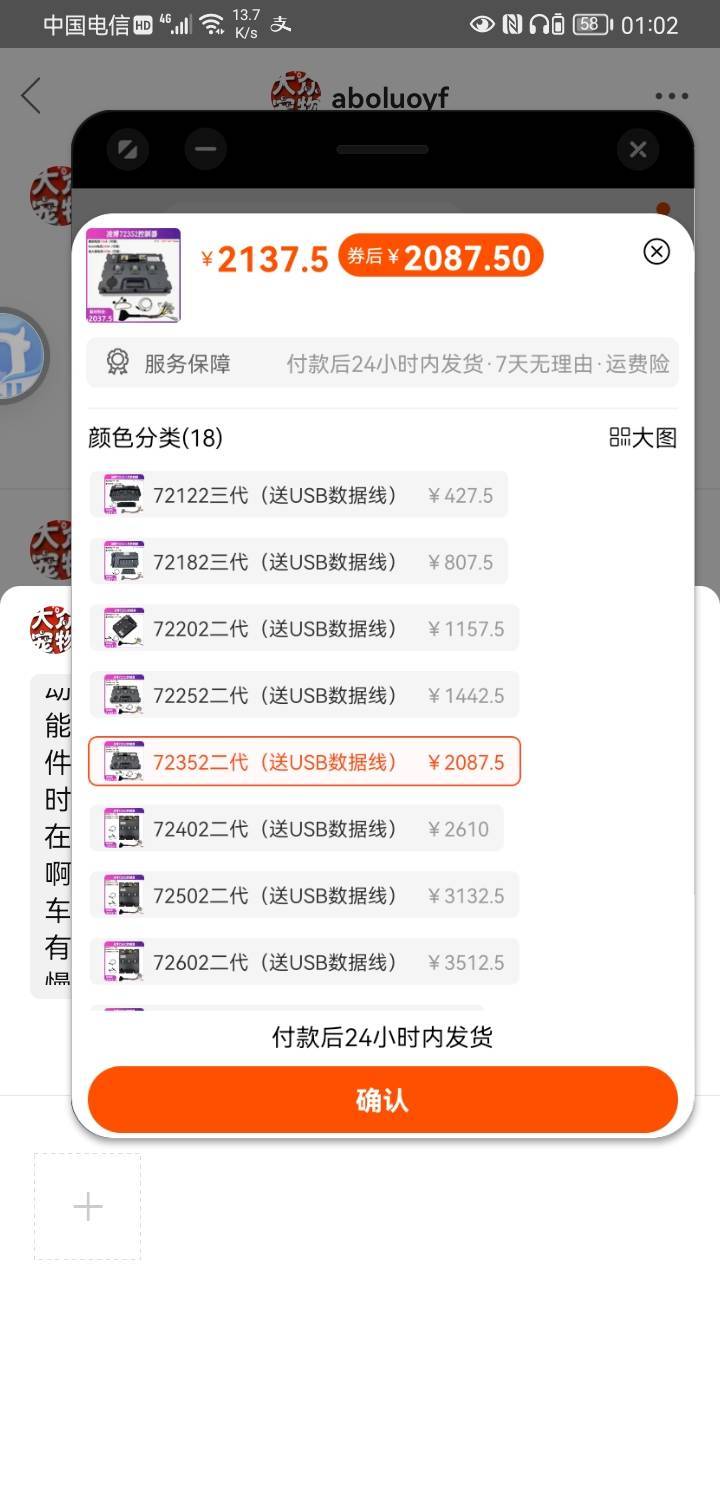Screen dimensions: 720x1496
Task: Add an image with the plus tile
Action: [x=88, y=1206]
